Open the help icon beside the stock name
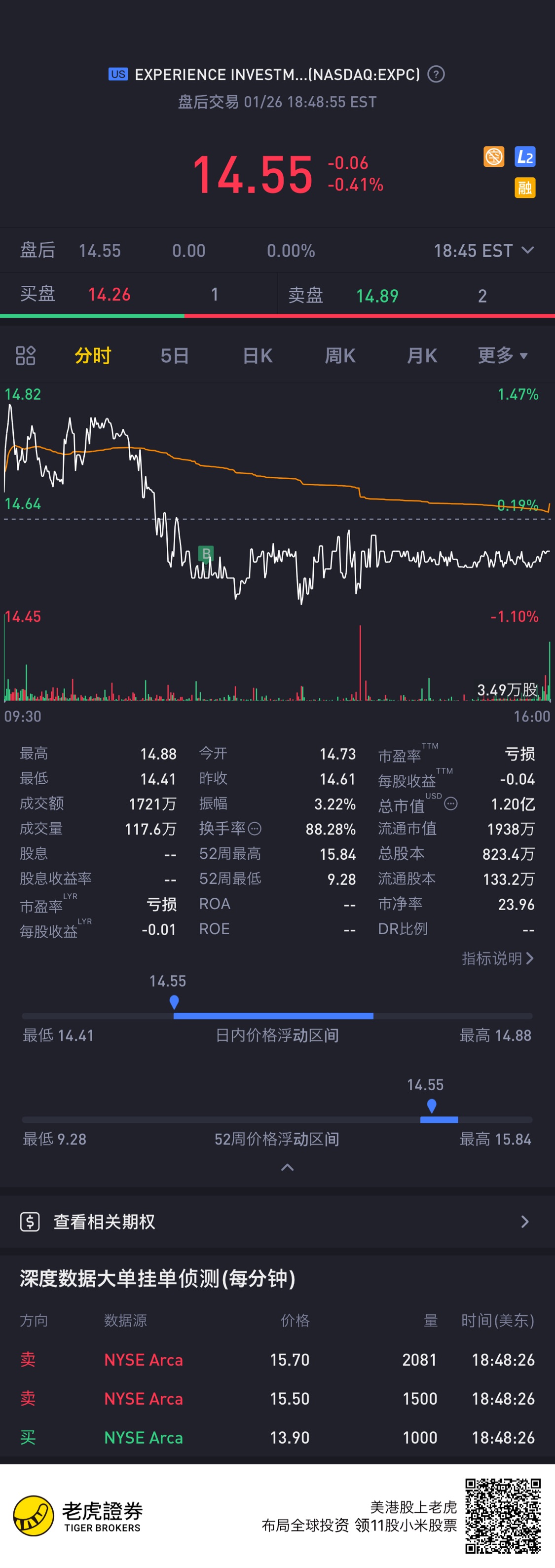Viewport: 555px width, 1568px height. click(436, 74)
